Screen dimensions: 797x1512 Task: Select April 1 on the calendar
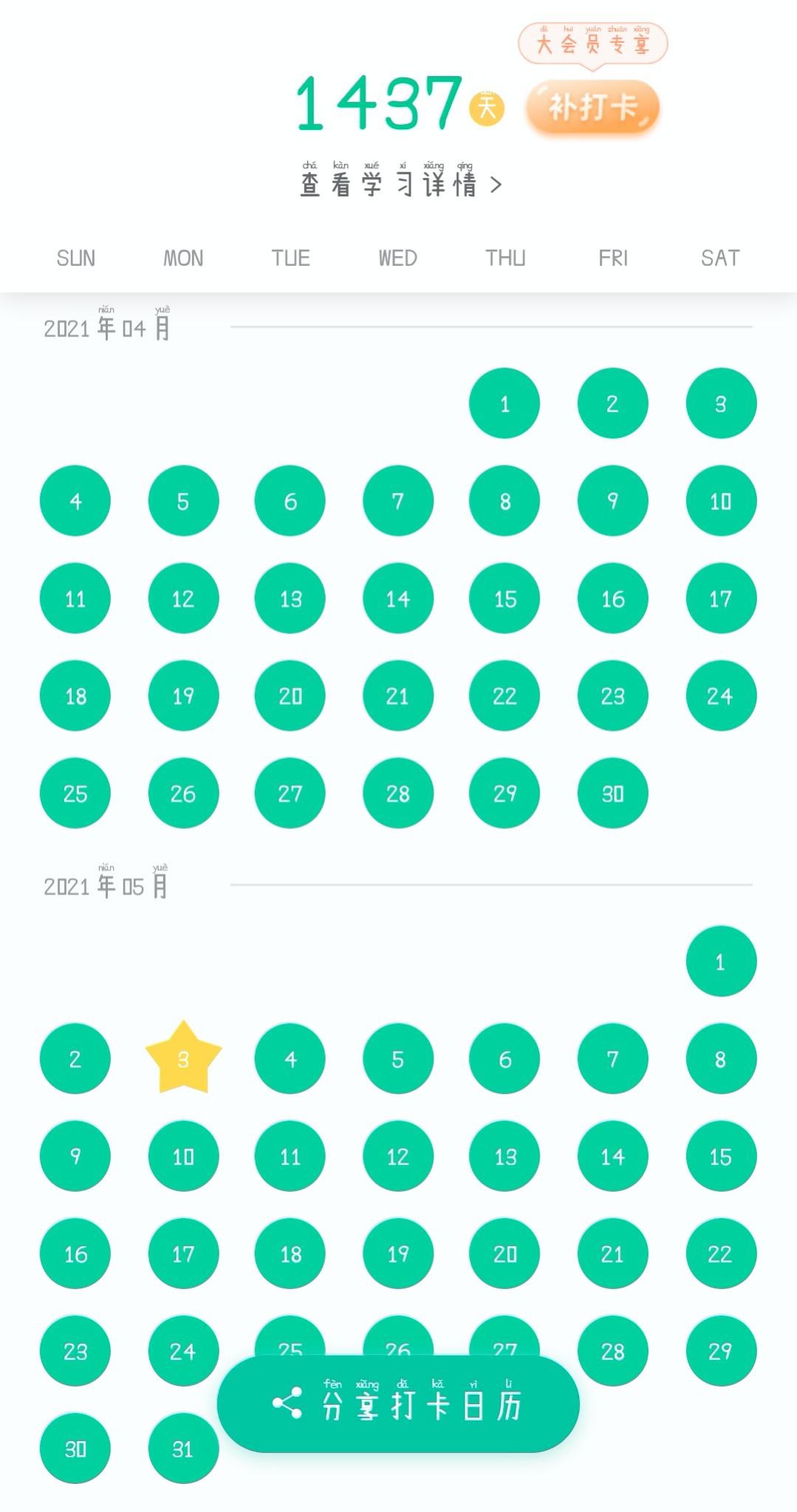tap(504, 403)
